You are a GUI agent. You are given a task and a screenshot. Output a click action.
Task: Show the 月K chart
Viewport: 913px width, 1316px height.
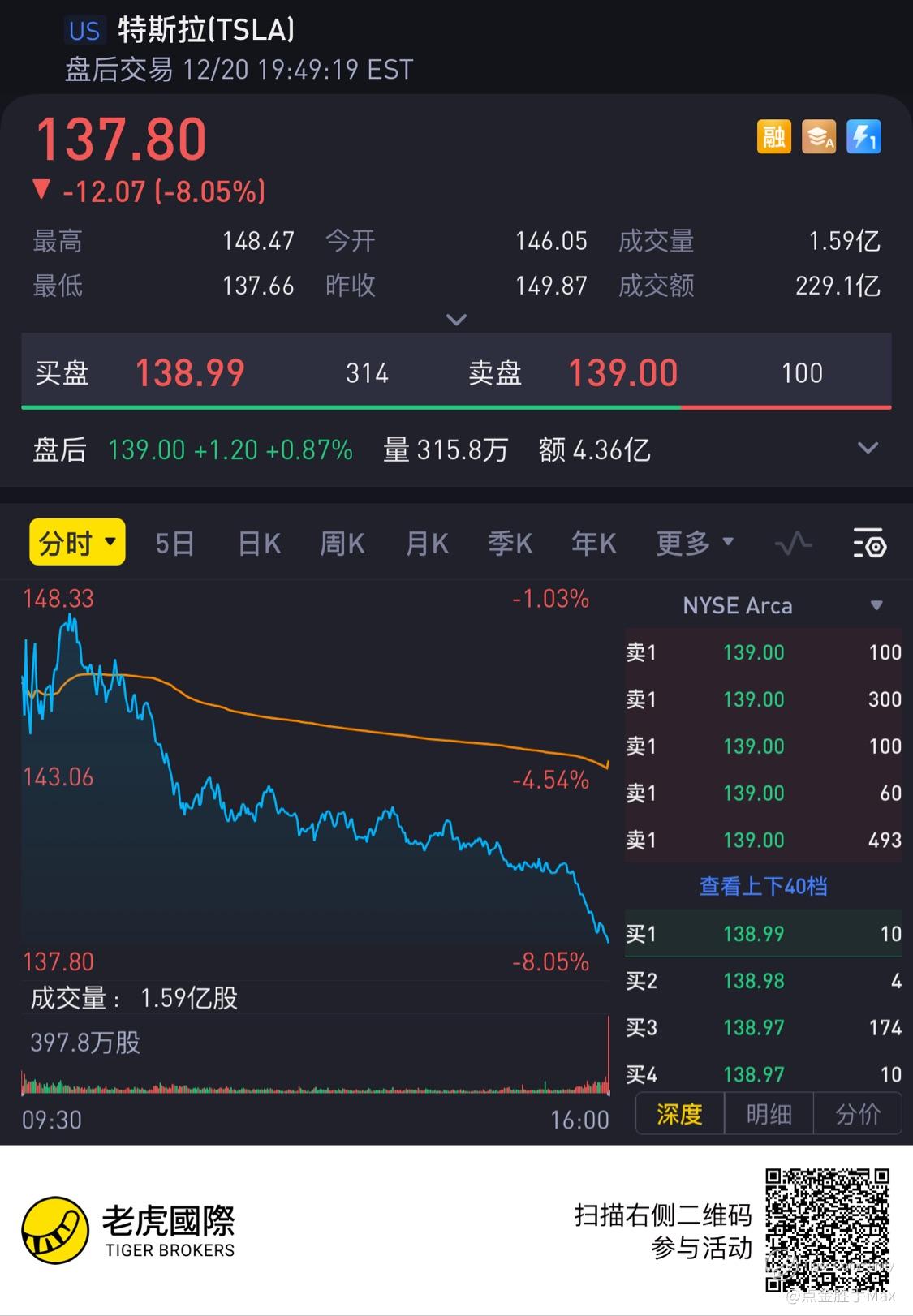pyautogui.click(x=427, y=543)
